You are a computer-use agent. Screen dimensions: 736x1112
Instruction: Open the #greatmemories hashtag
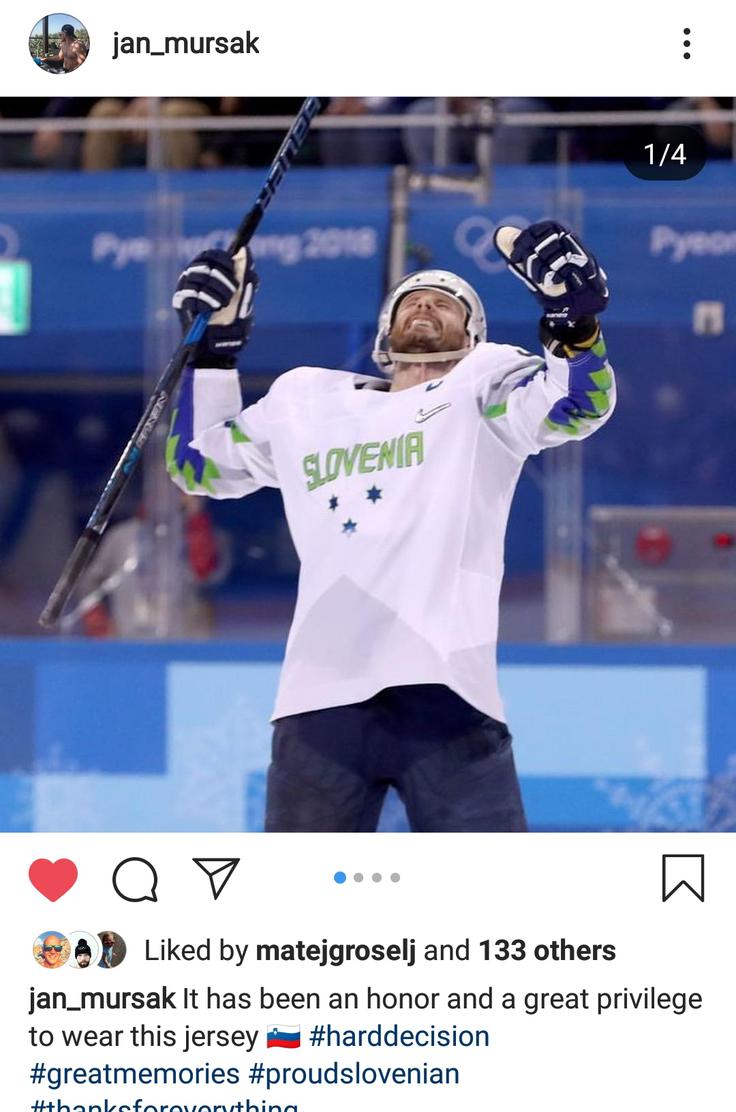tap(134, 1074)
